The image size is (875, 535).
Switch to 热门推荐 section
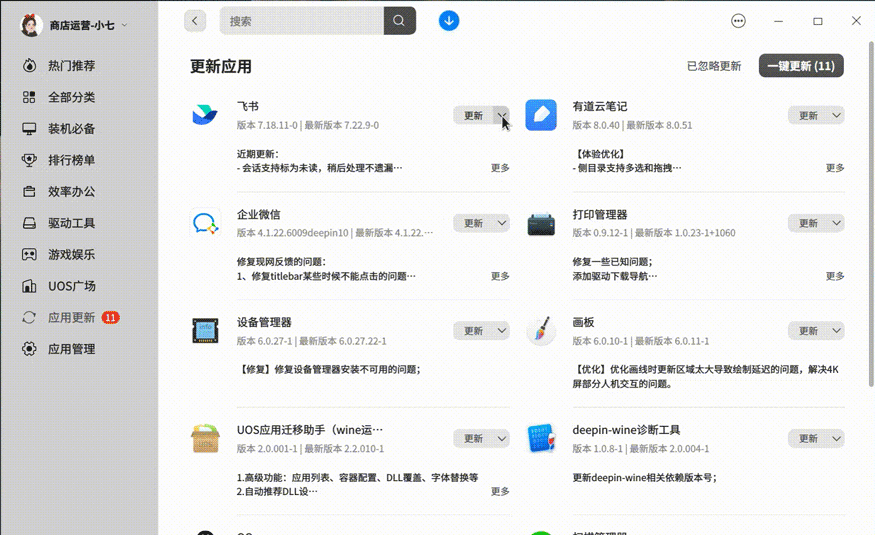(x=71, y=66)
